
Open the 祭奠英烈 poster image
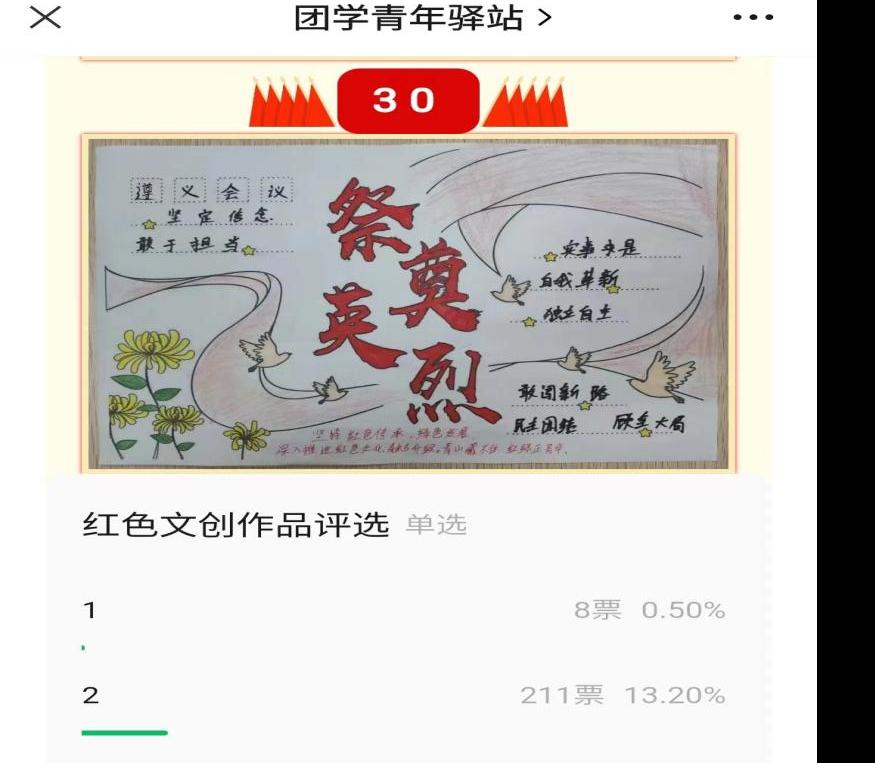[408, 302]
